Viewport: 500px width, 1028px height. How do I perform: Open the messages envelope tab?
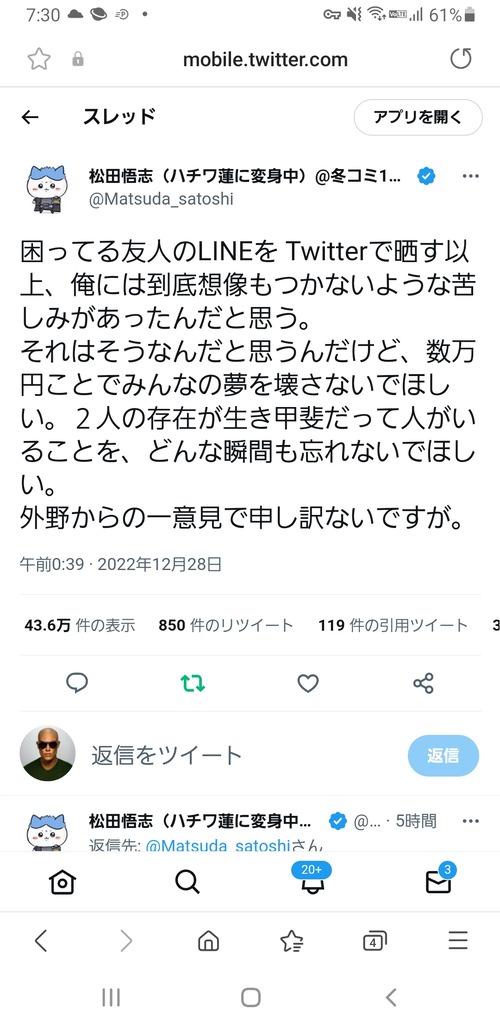[x=438, y=881]
